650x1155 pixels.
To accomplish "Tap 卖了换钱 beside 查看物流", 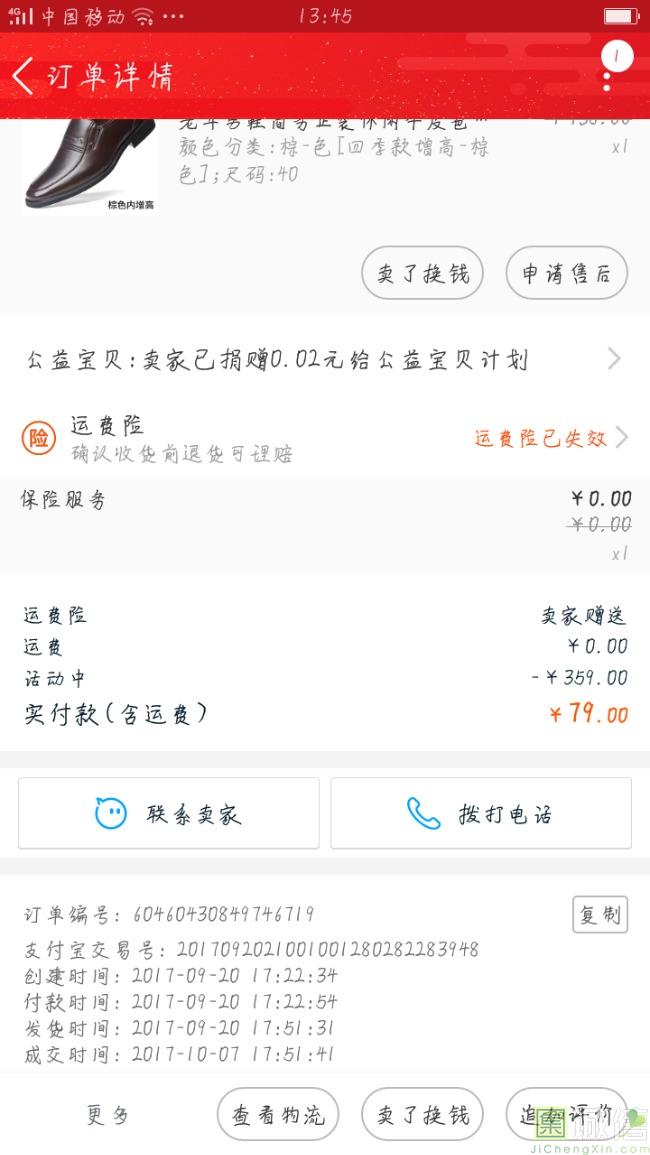I will tap(423, 1114).
